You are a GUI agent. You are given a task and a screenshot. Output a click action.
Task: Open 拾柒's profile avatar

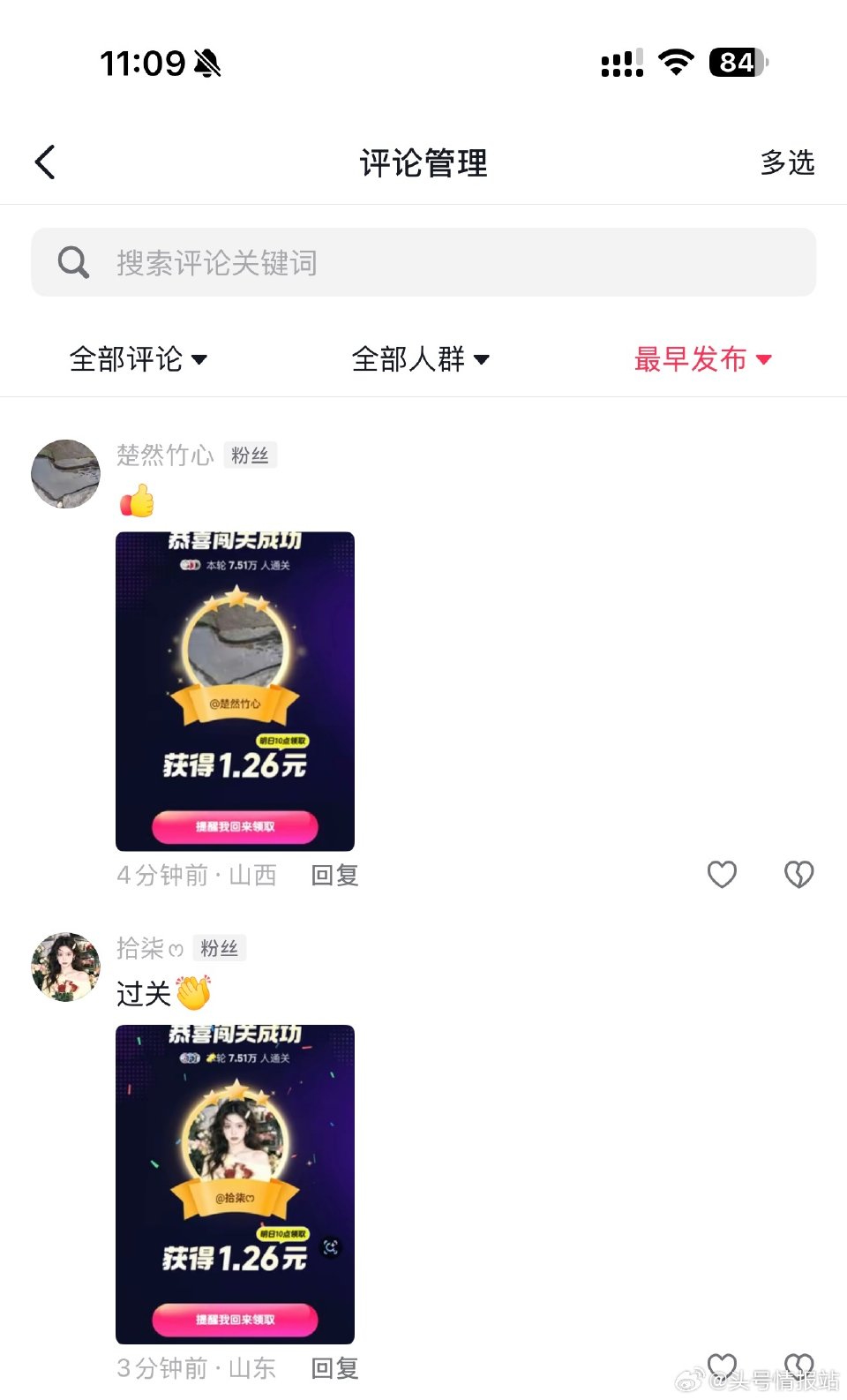pos(64,967)
